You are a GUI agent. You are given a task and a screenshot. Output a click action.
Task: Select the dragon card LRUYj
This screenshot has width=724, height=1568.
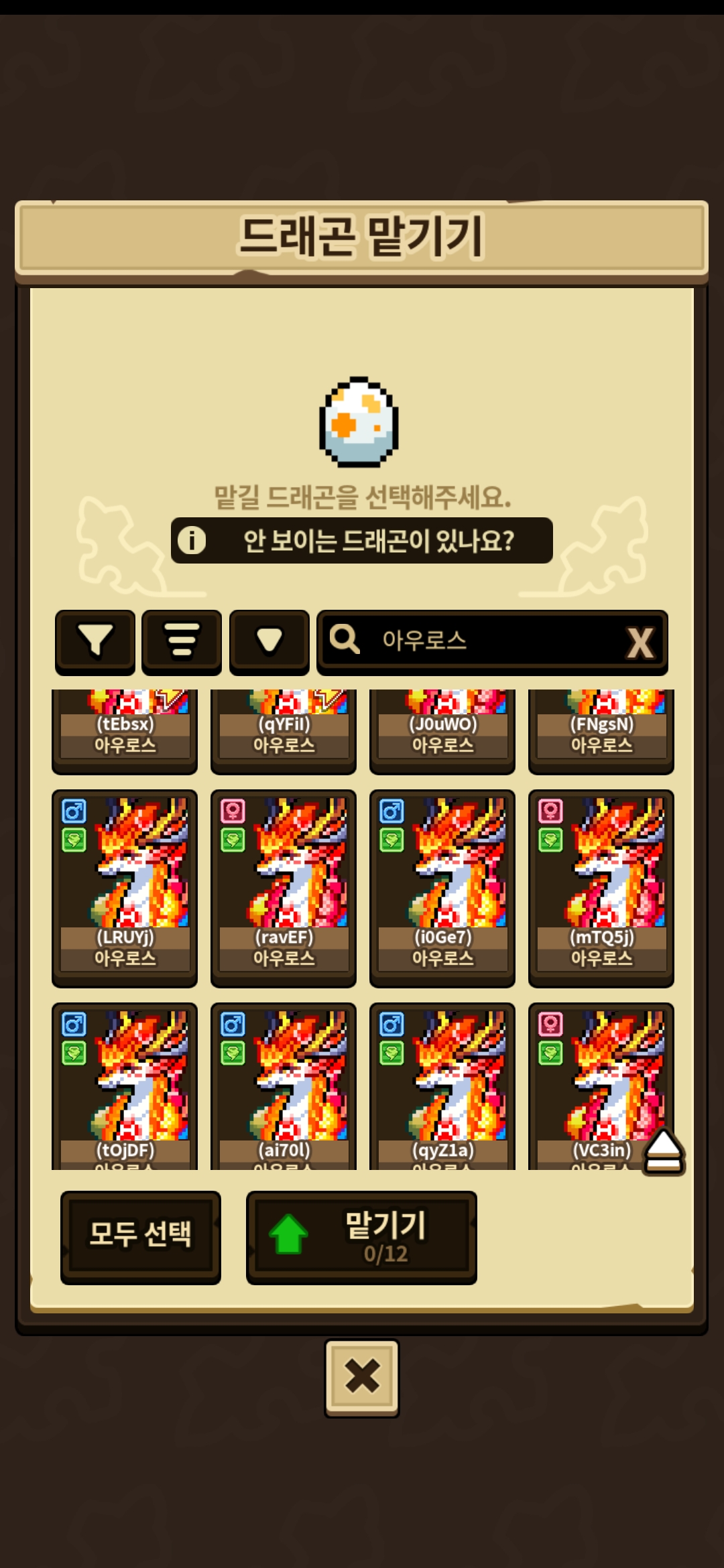click(125, 888)
